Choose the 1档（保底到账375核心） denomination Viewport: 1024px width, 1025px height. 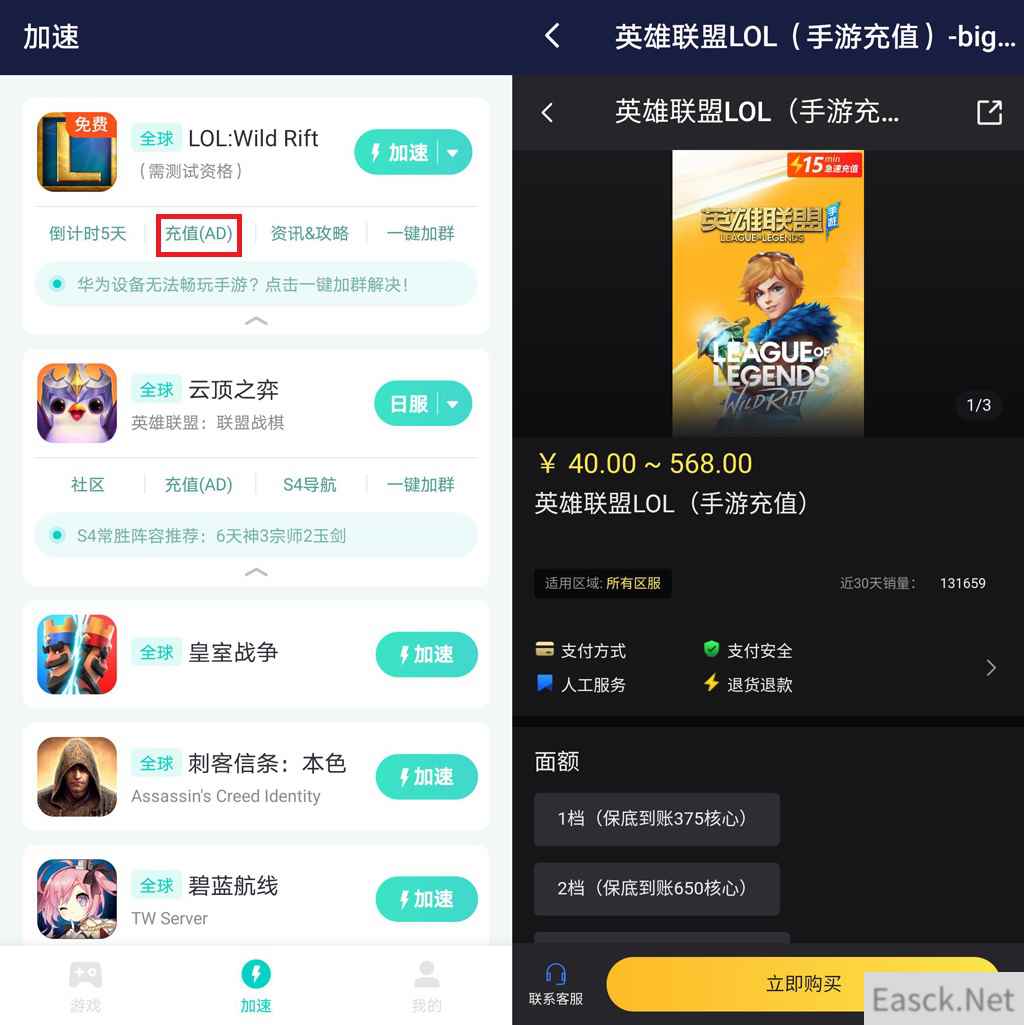point(656,819)
